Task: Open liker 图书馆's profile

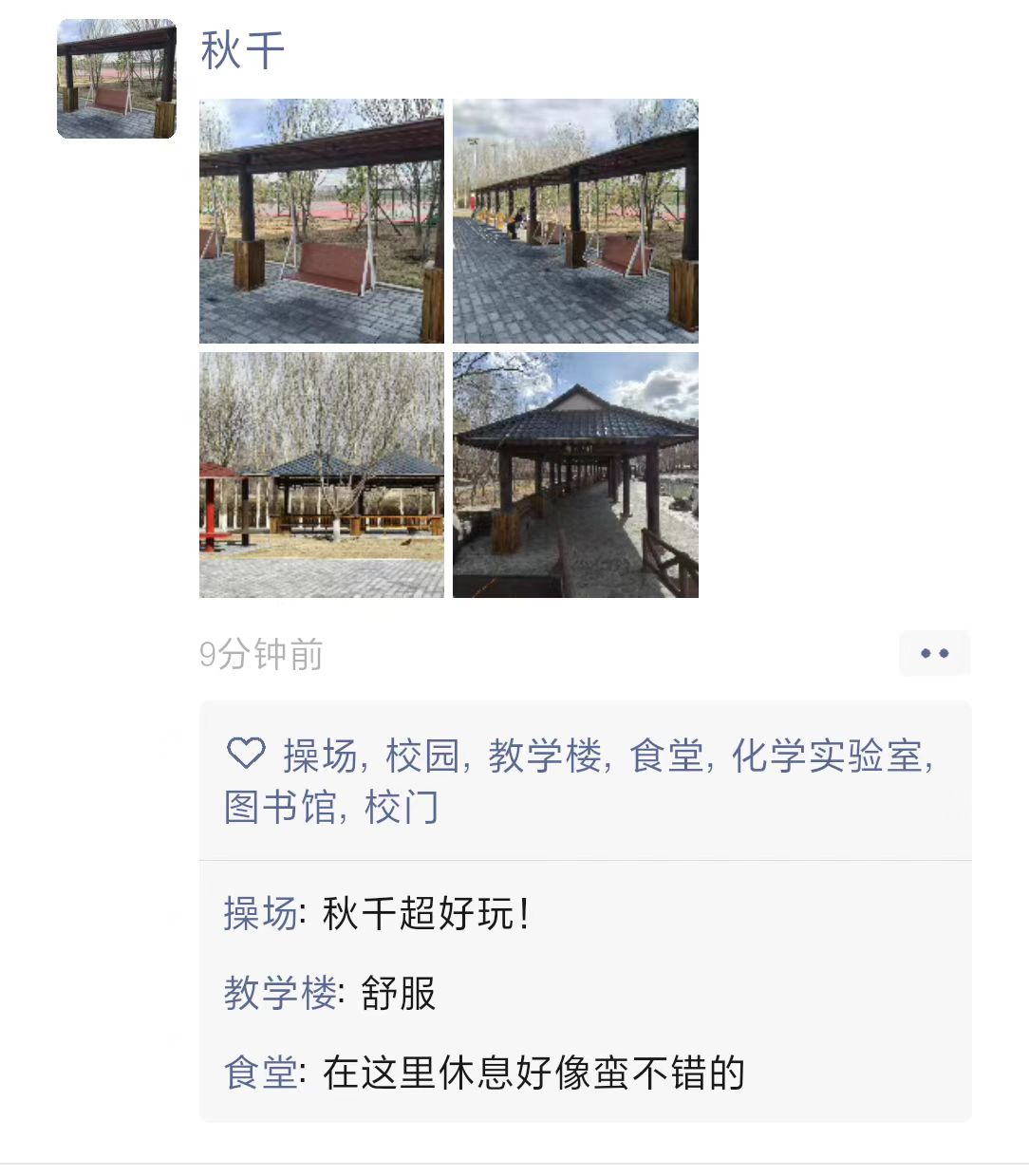Action: pos(280,808)
